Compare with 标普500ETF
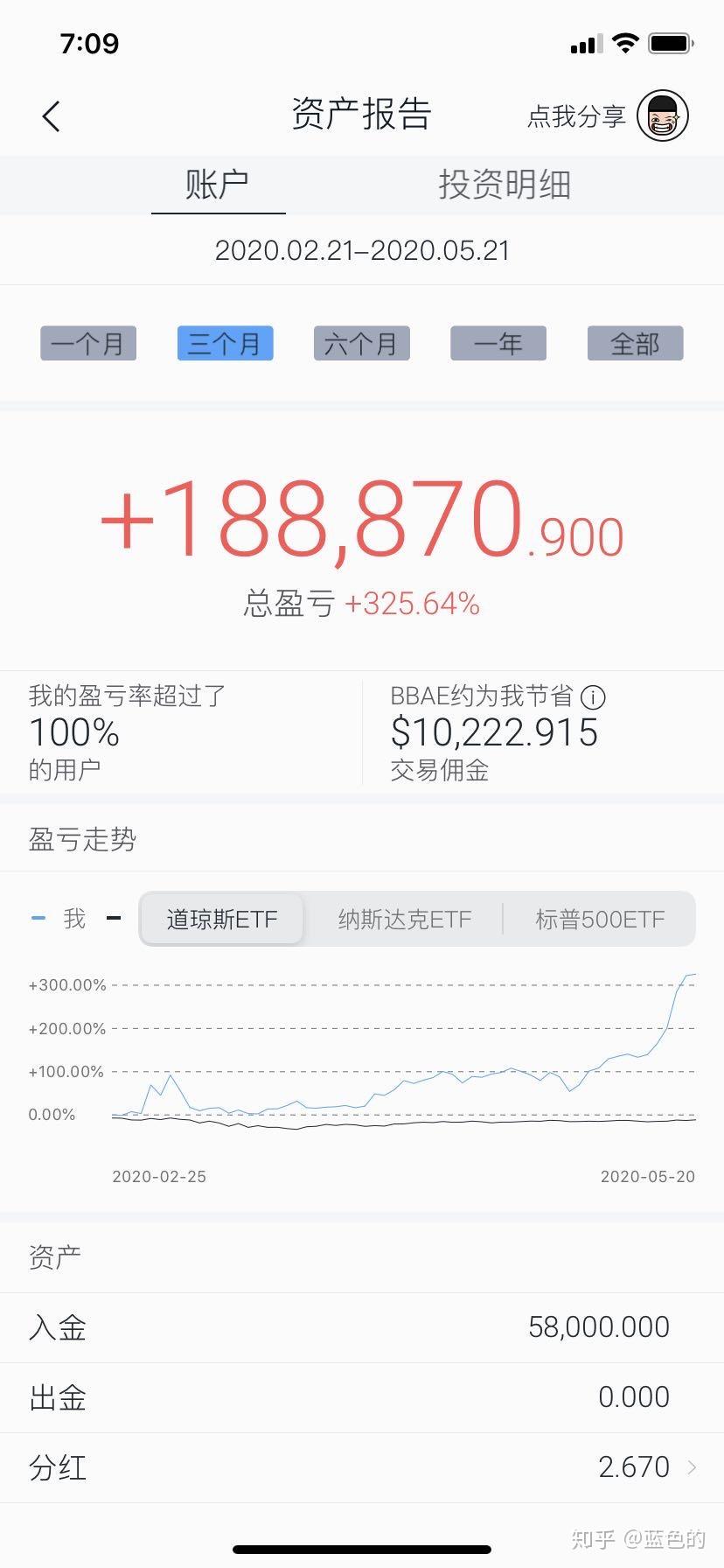This screenshot has width=724, height=1568. coord(600,919)
